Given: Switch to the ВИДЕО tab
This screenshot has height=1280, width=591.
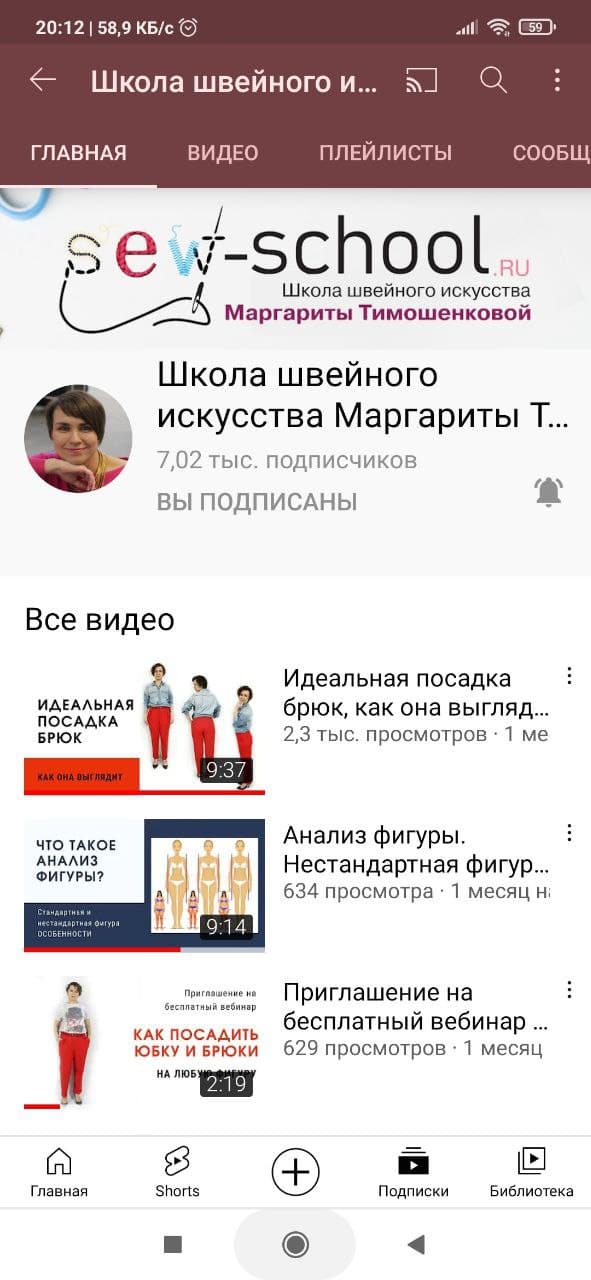Looking at the screenshot, I should click(x=223, y=153).
